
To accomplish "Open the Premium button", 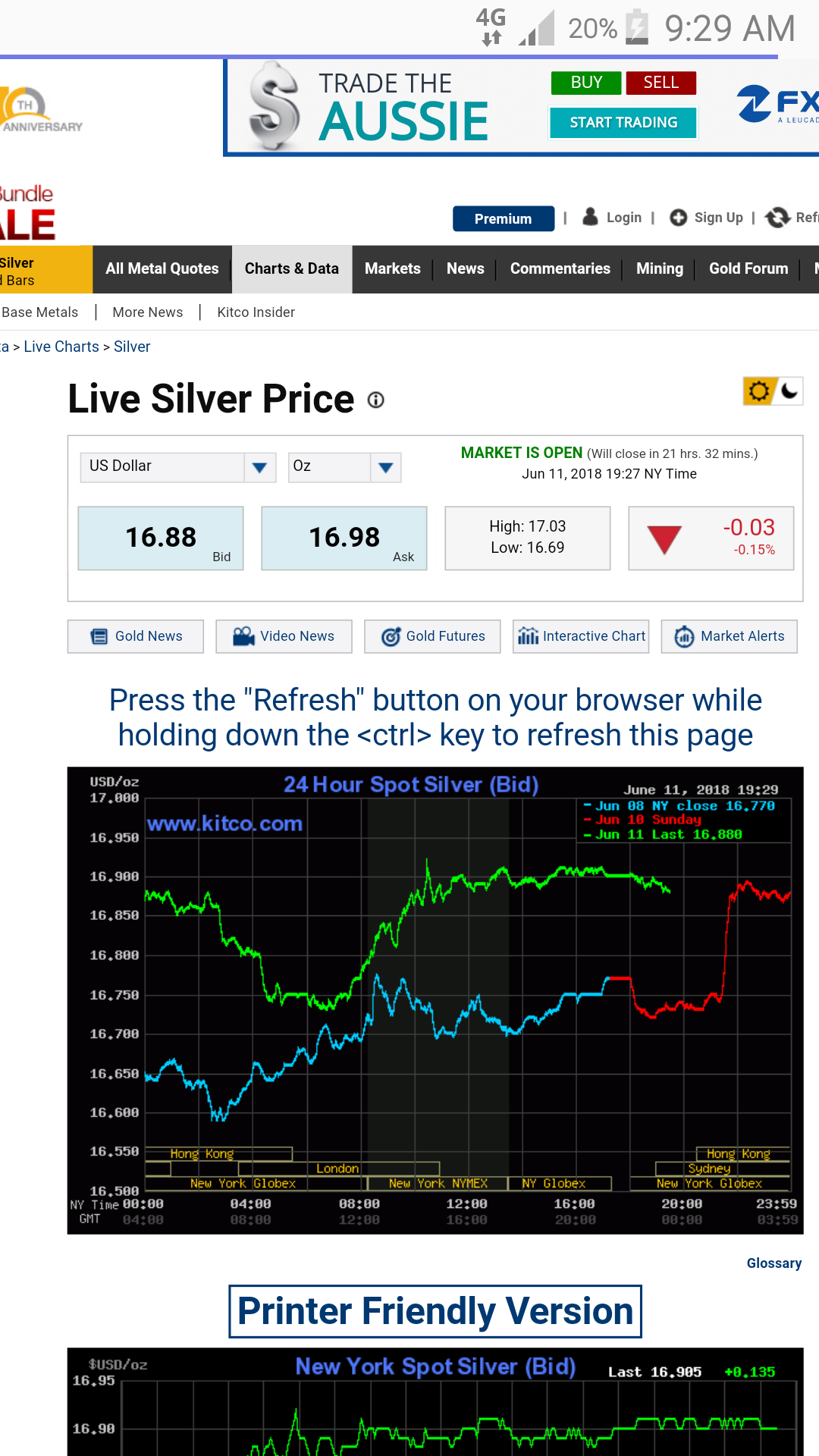I will coord(504,218).
